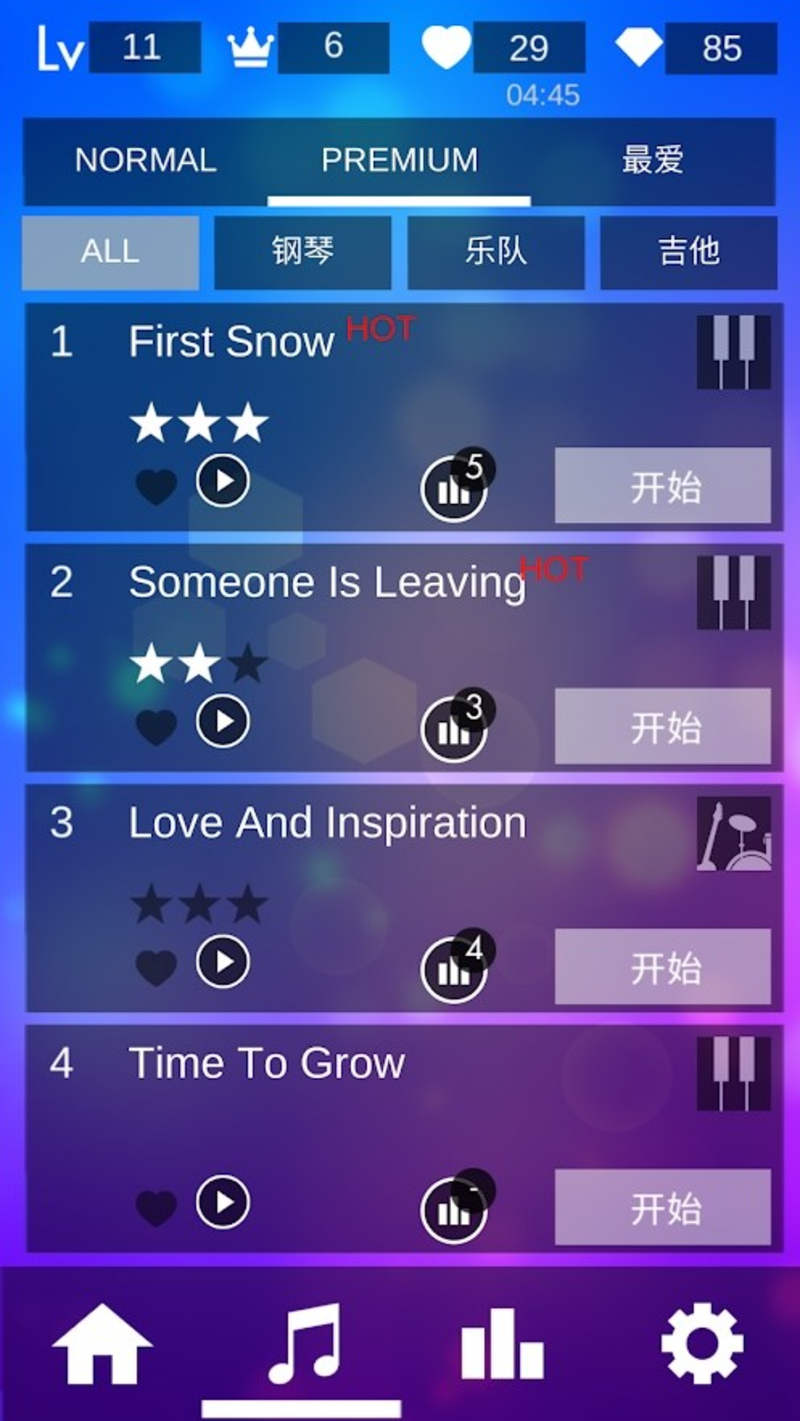The width and height of the screenshot is (800, 1421).
Task: Favorite Someone Is Leaving
Action: (156, 727)
